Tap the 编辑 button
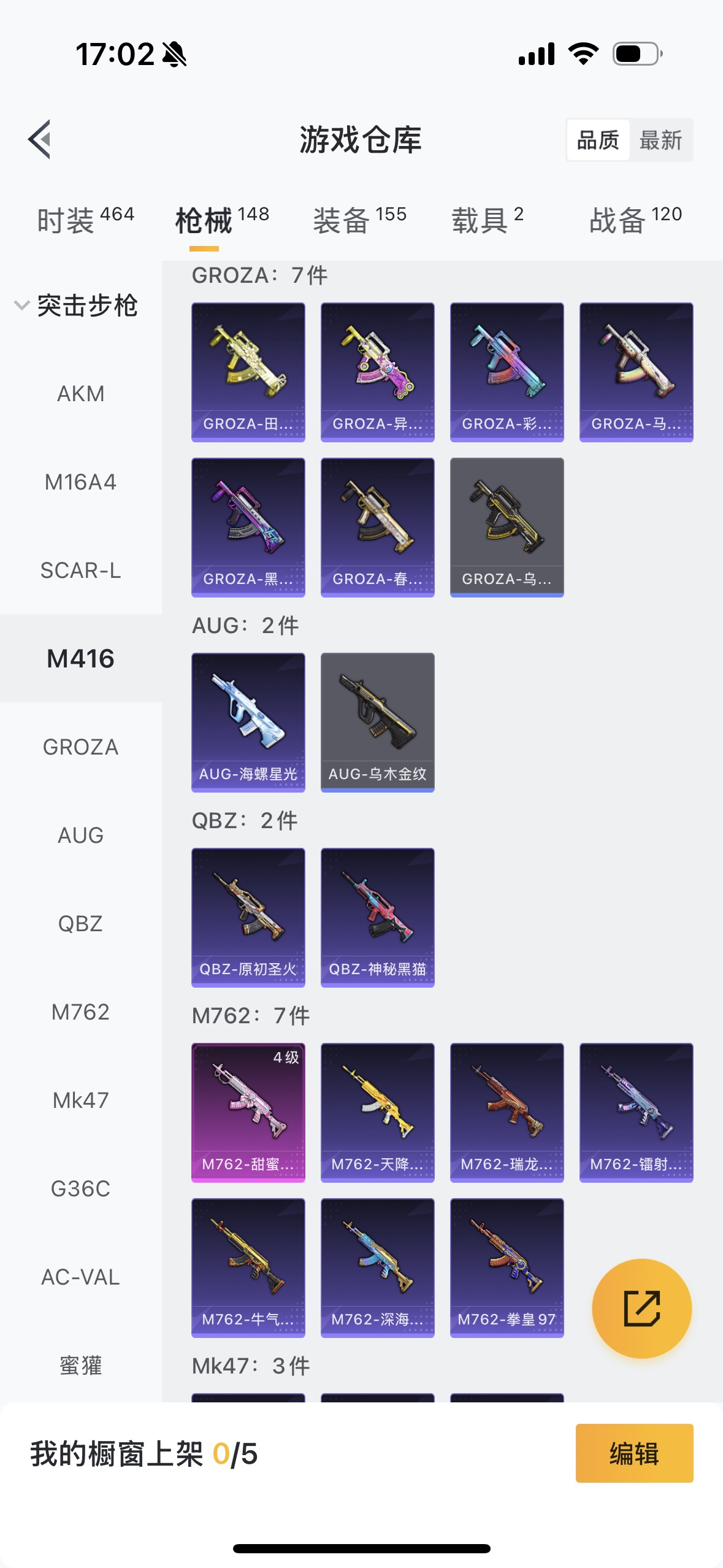Viewport: 723px width, 1568px height. pyautogui.click(x=634, y=1453)
